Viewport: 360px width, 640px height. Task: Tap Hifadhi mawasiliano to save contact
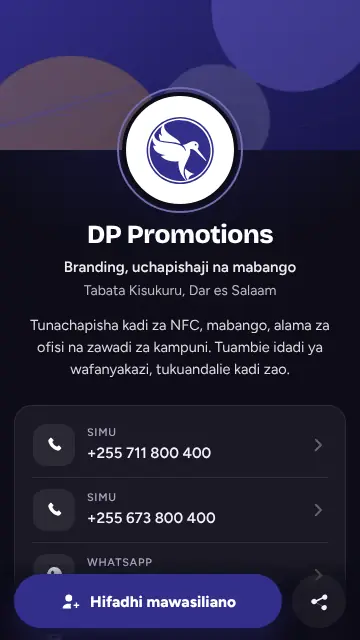(148, 601)
